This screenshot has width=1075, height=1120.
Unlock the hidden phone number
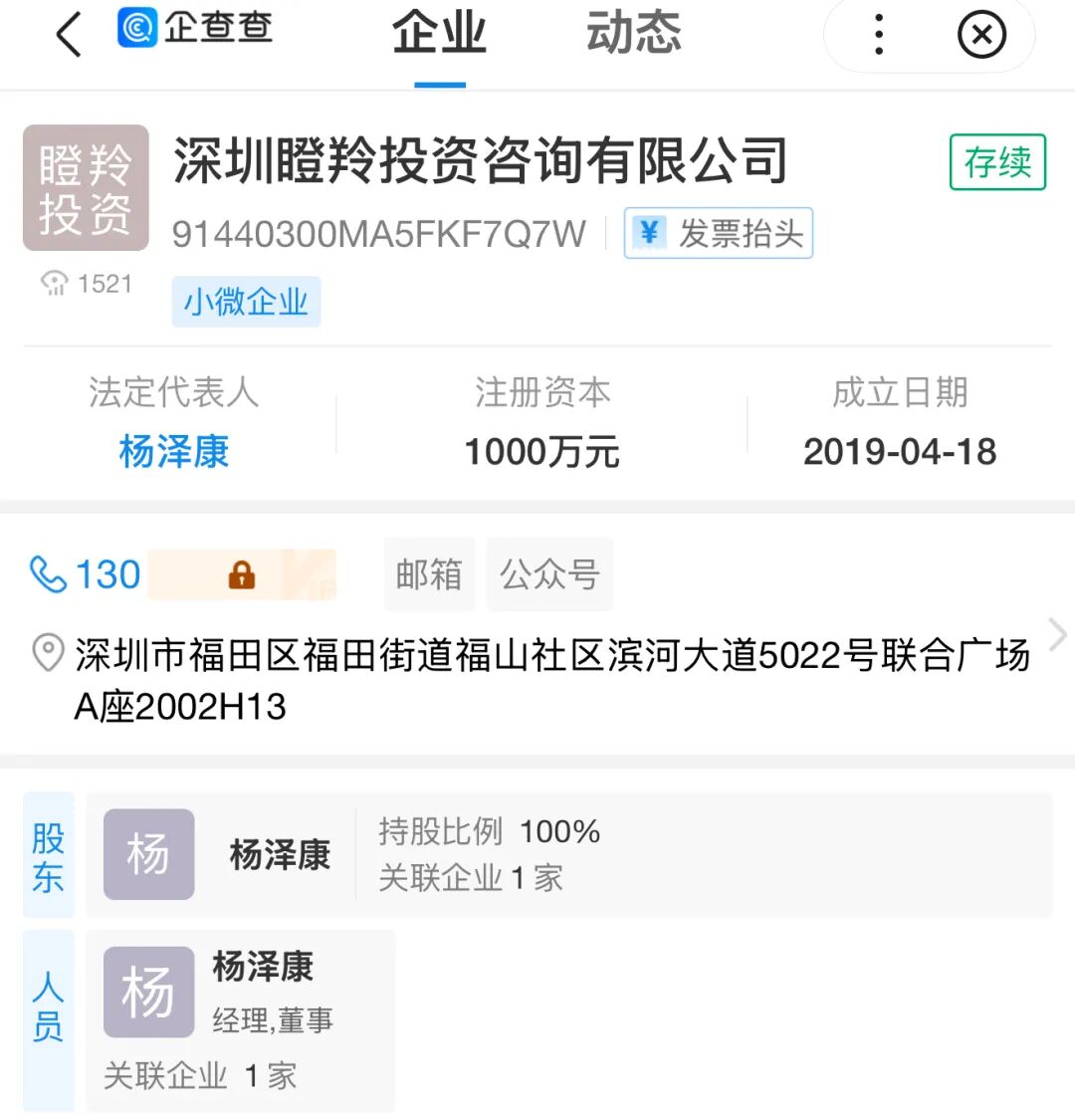tap(242, 575)
